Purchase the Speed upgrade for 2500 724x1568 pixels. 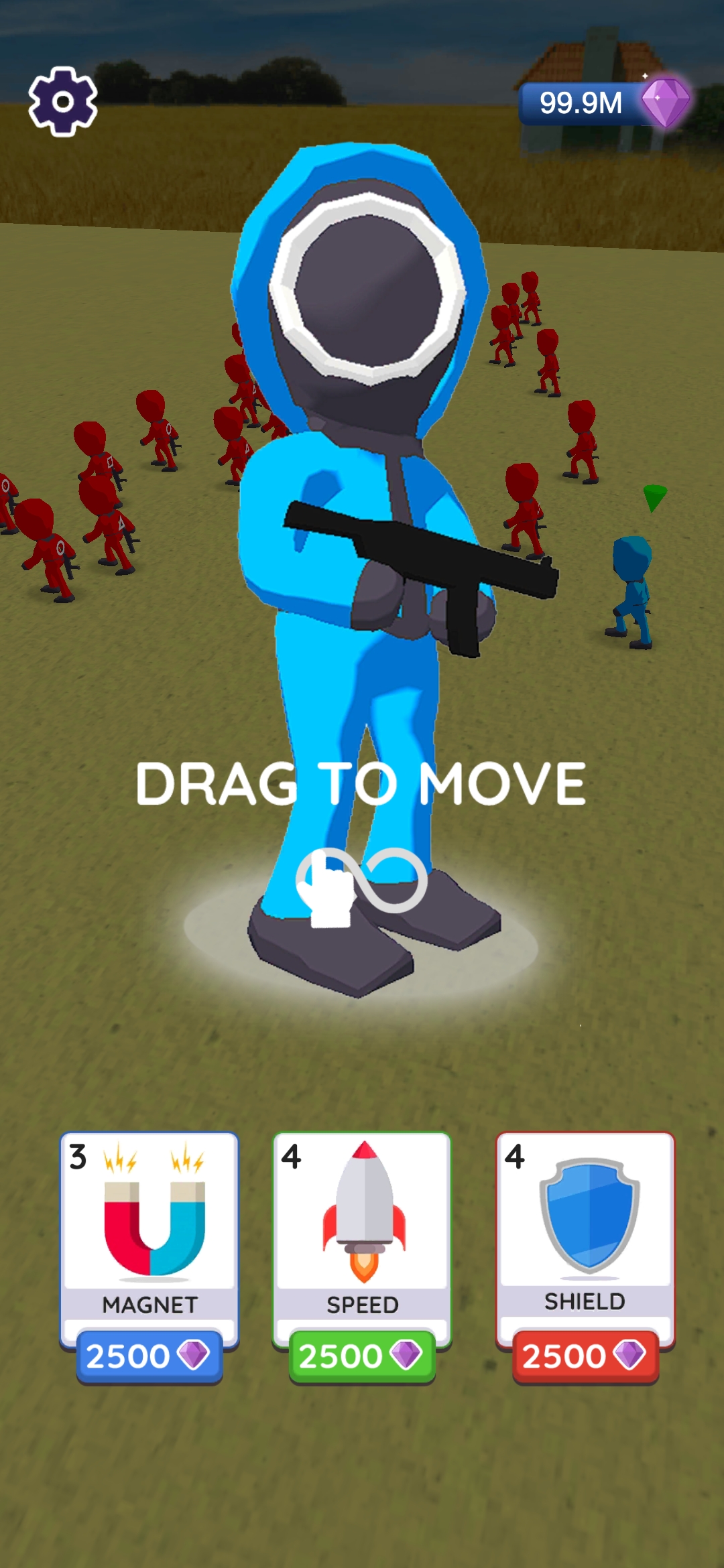(362, 1356)
